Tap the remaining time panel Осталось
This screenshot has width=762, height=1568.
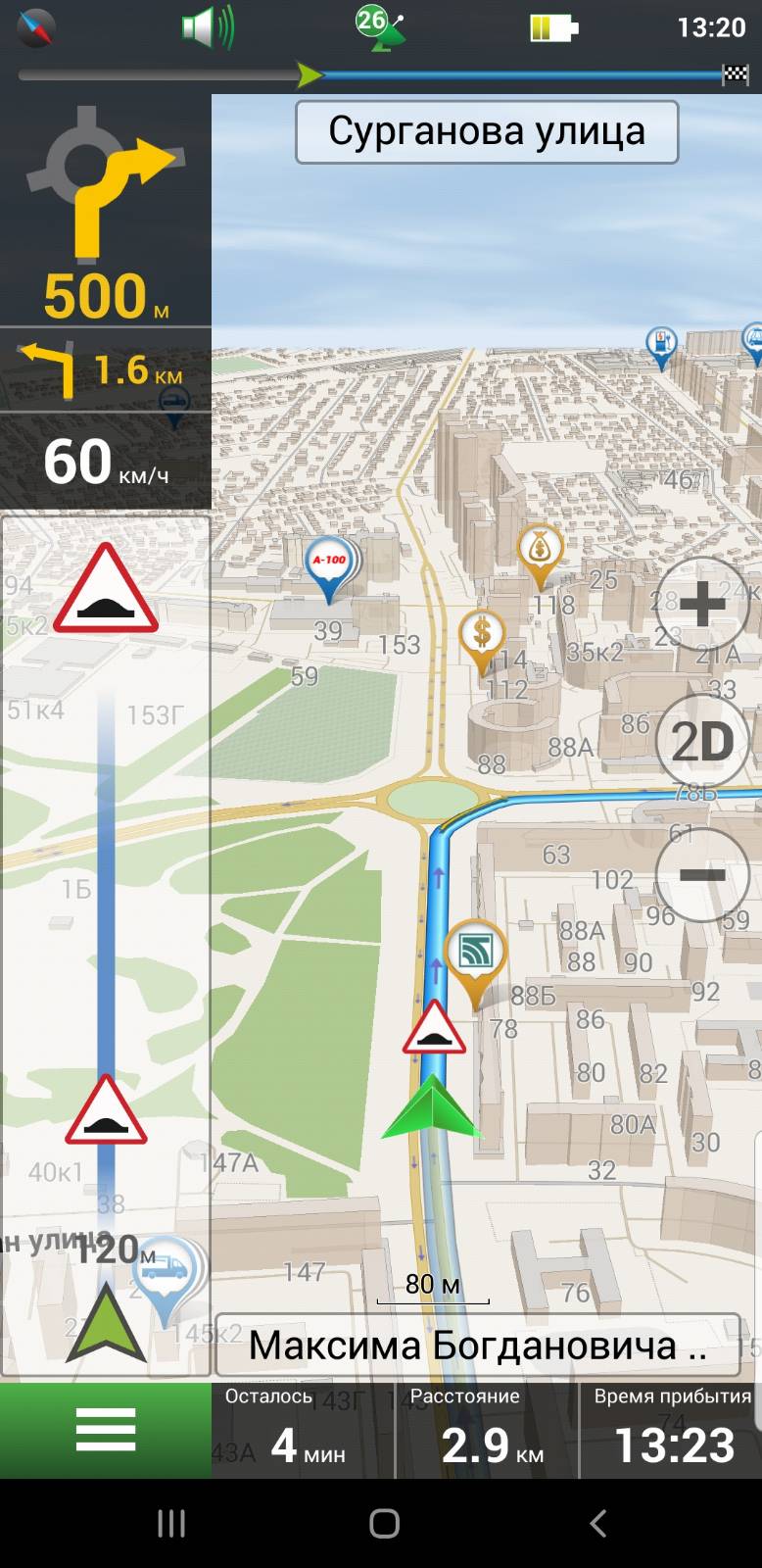pos(304,1430)
